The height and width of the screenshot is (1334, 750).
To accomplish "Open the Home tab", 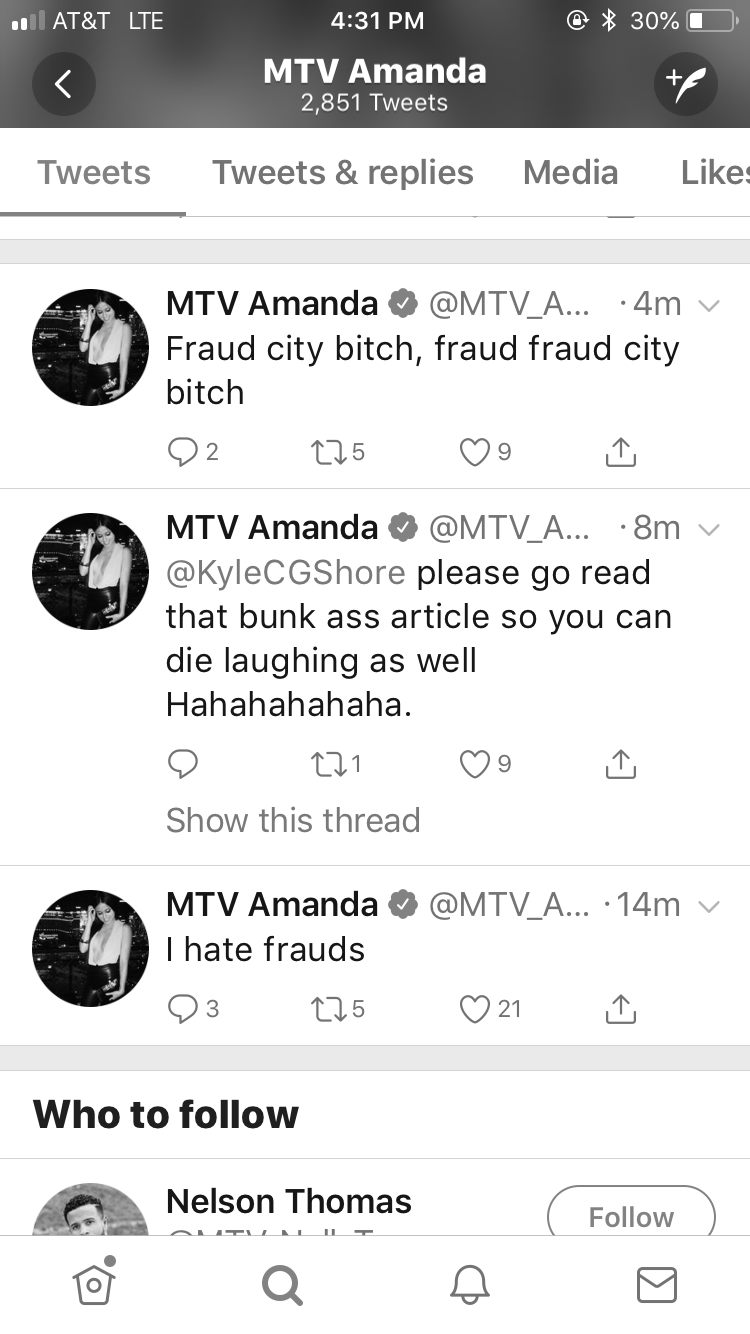I will point(94,1282).
